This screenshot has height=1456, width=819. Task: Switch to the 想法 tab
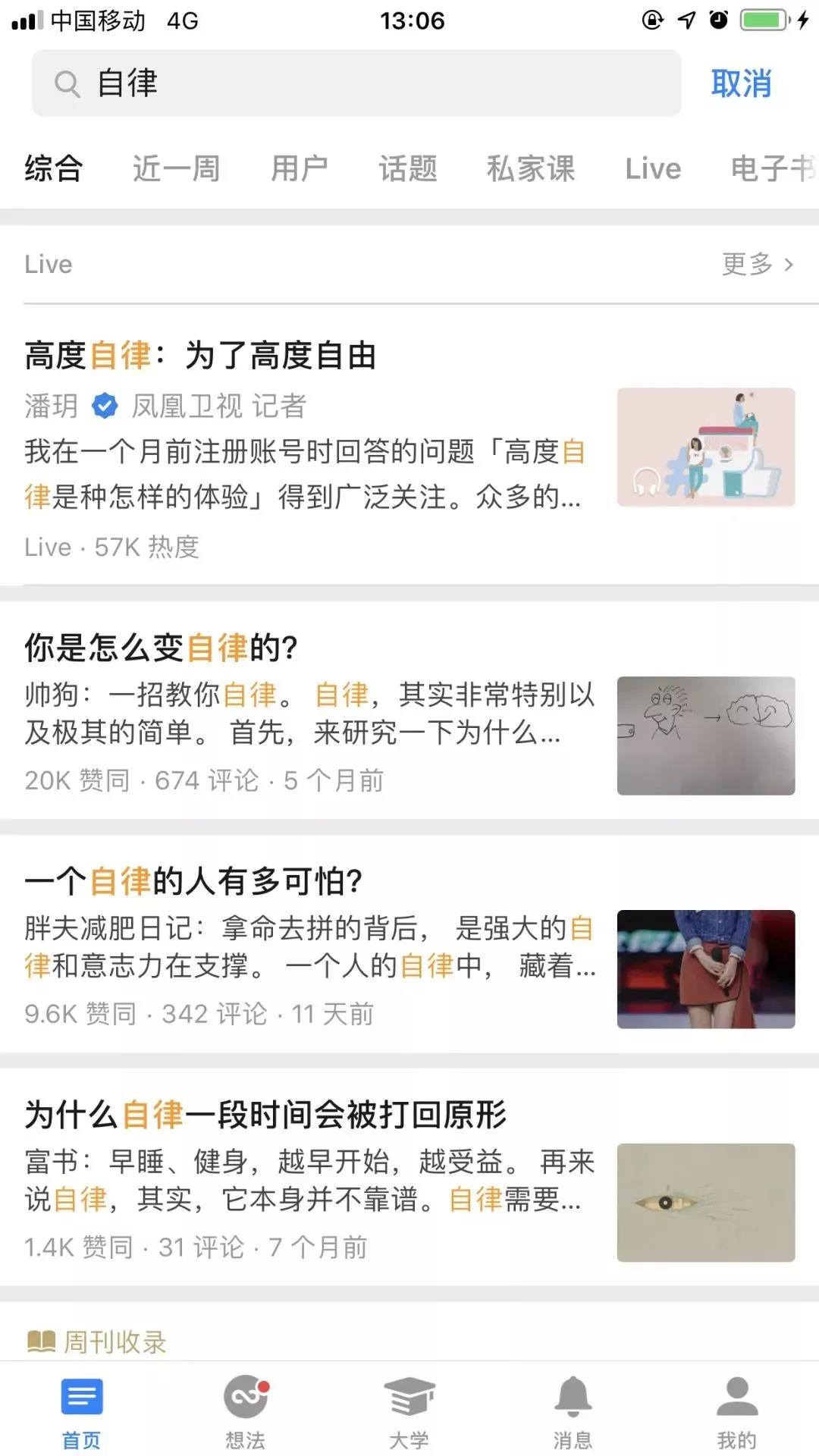[x=245, y=1412]
